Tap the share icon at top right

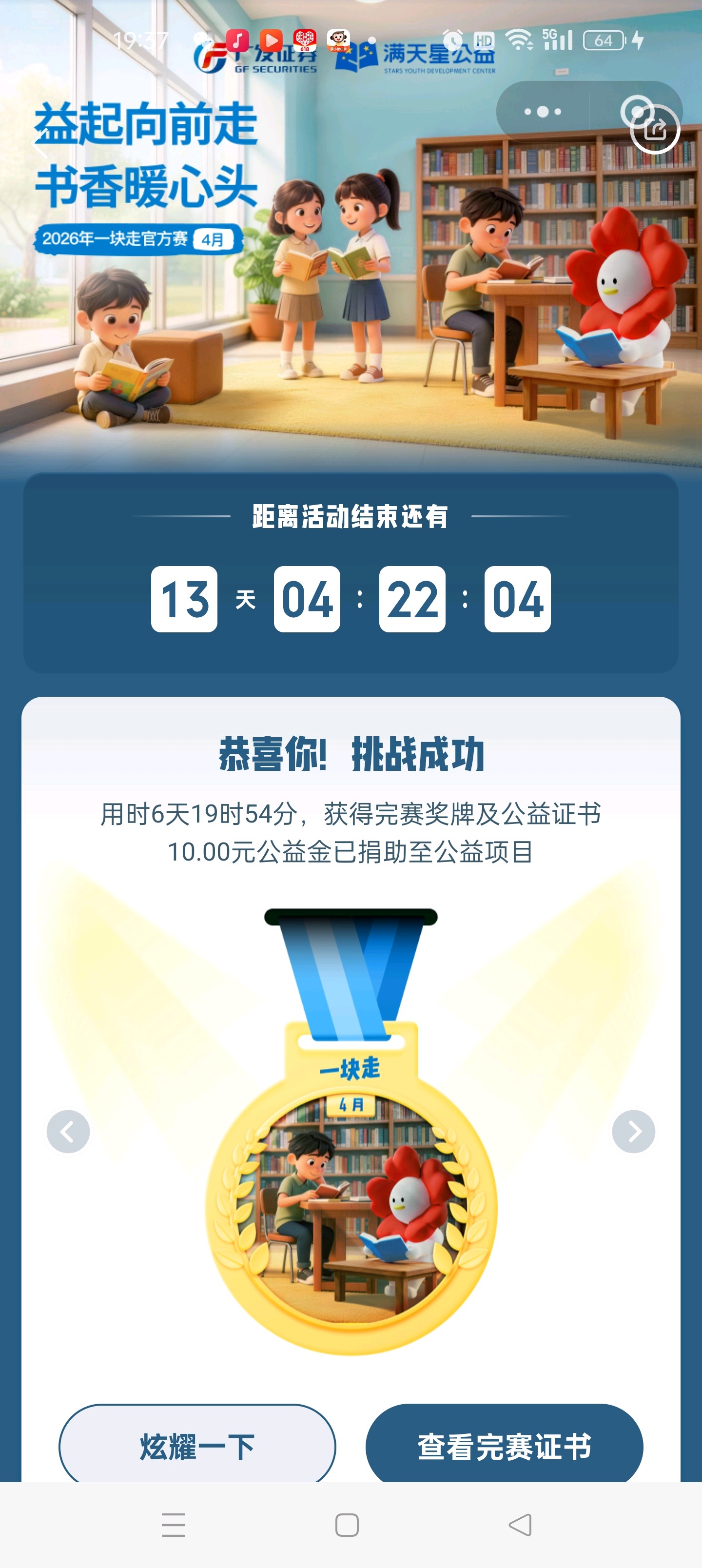click(x=655, y=129)
